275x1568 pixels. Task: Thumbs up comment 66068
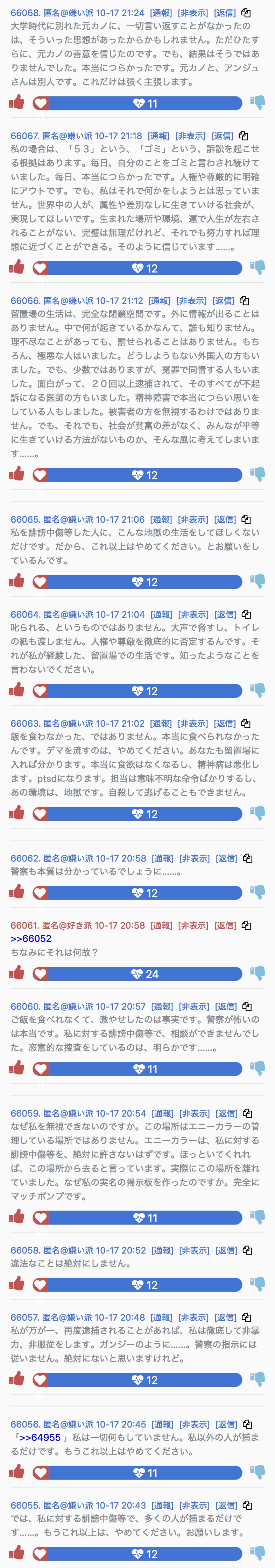point(16,102)
